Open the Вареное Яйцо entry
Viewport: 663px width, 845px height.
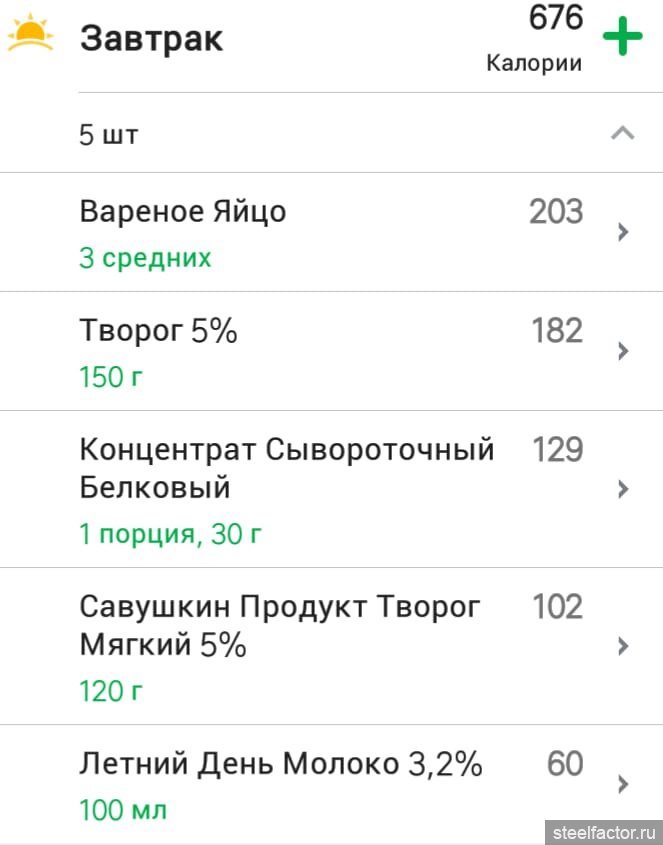point(330,232)
